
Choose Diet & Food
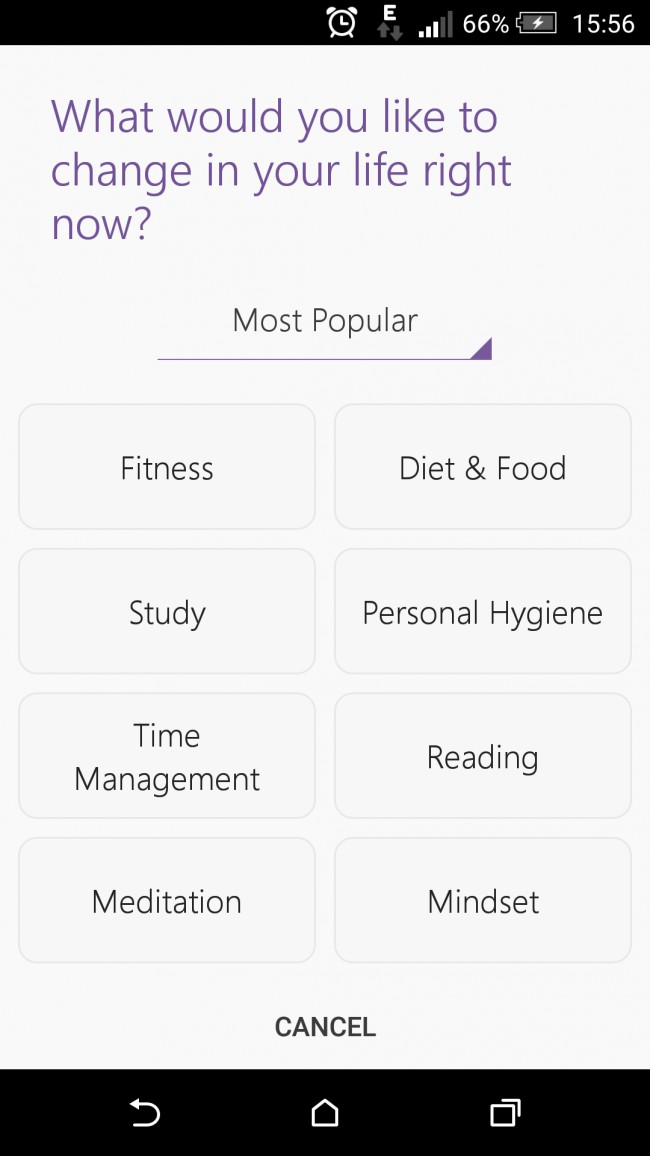[483, 466]
